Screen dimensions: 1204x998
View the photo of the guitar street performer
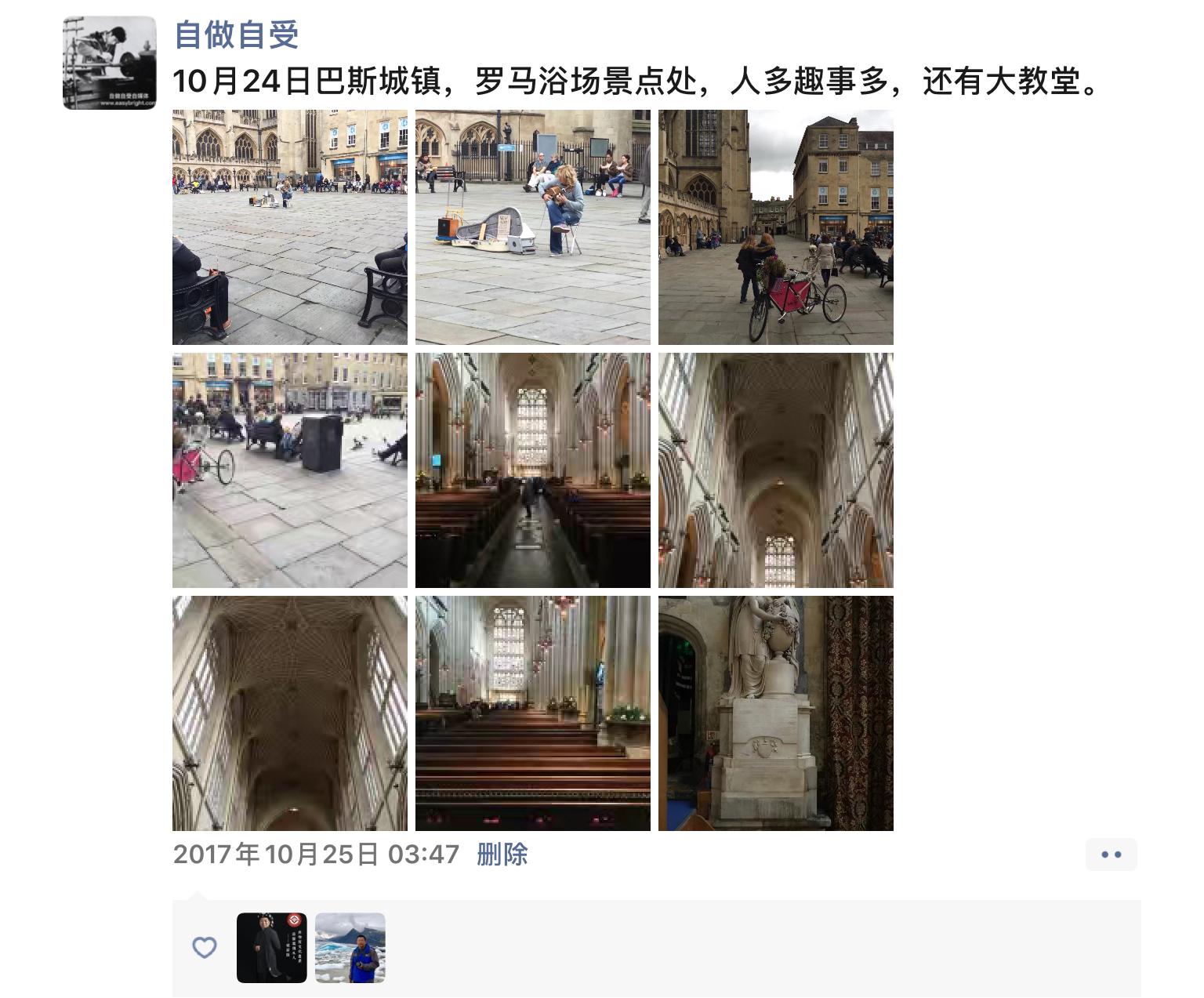[x=532, y=227]
